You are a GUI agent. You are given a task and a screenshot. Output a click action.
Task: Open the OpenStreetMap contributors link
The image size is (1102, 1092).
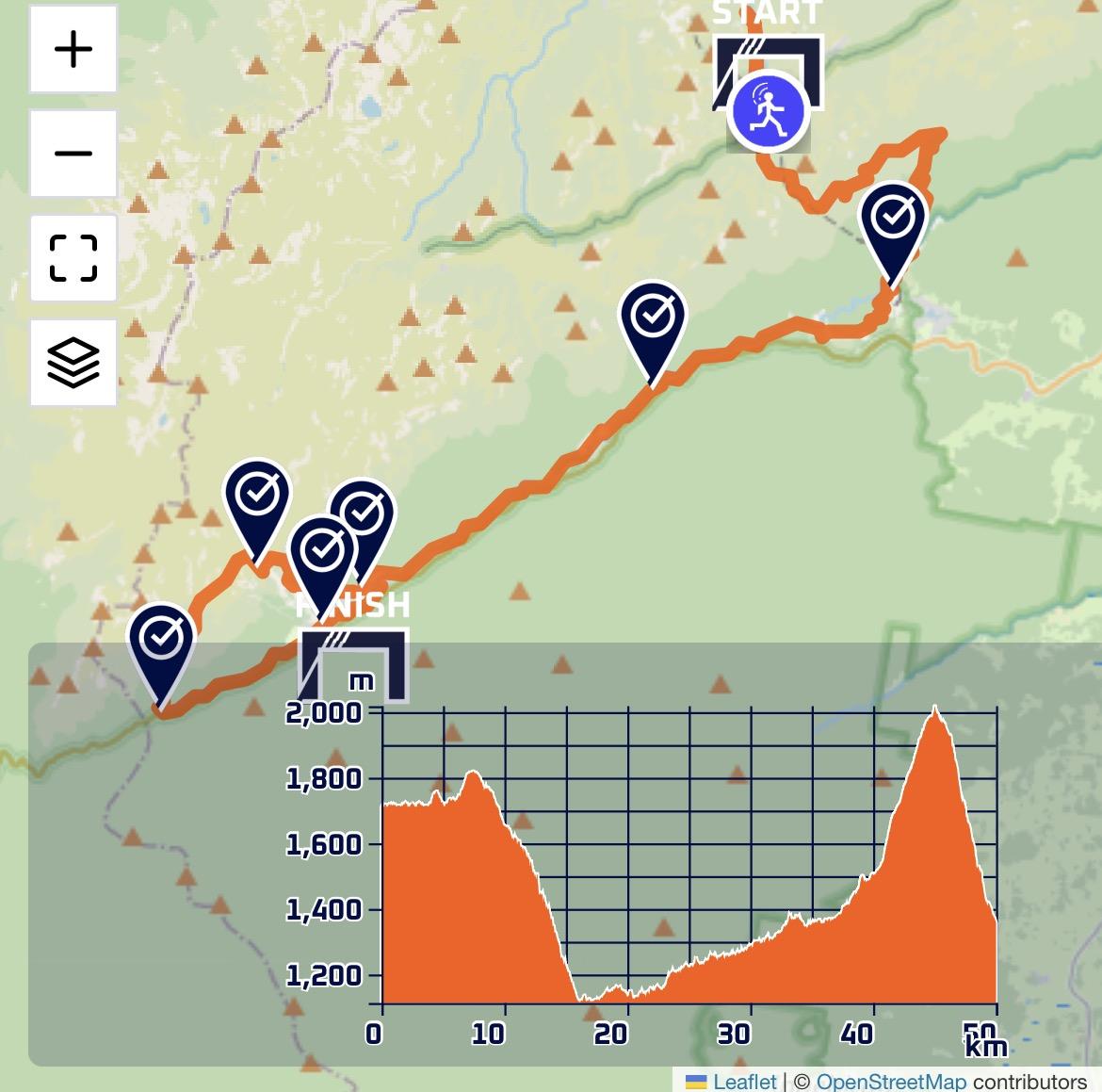tap(890, 1081)
